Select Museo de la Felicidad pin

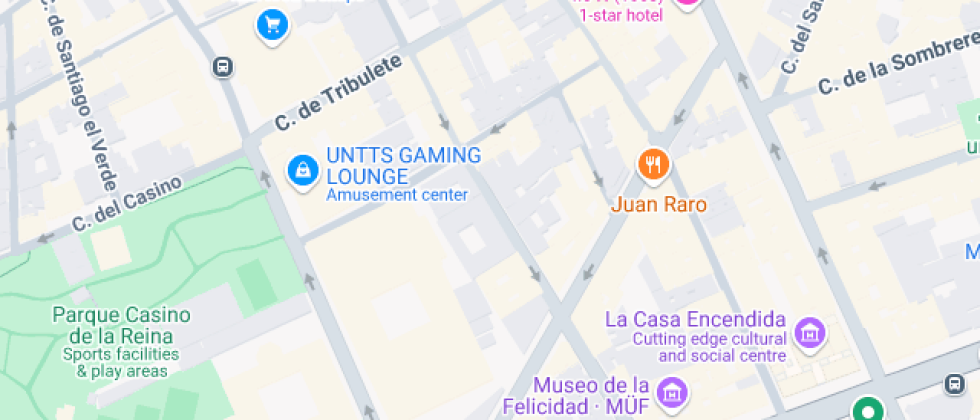[675, 392]
